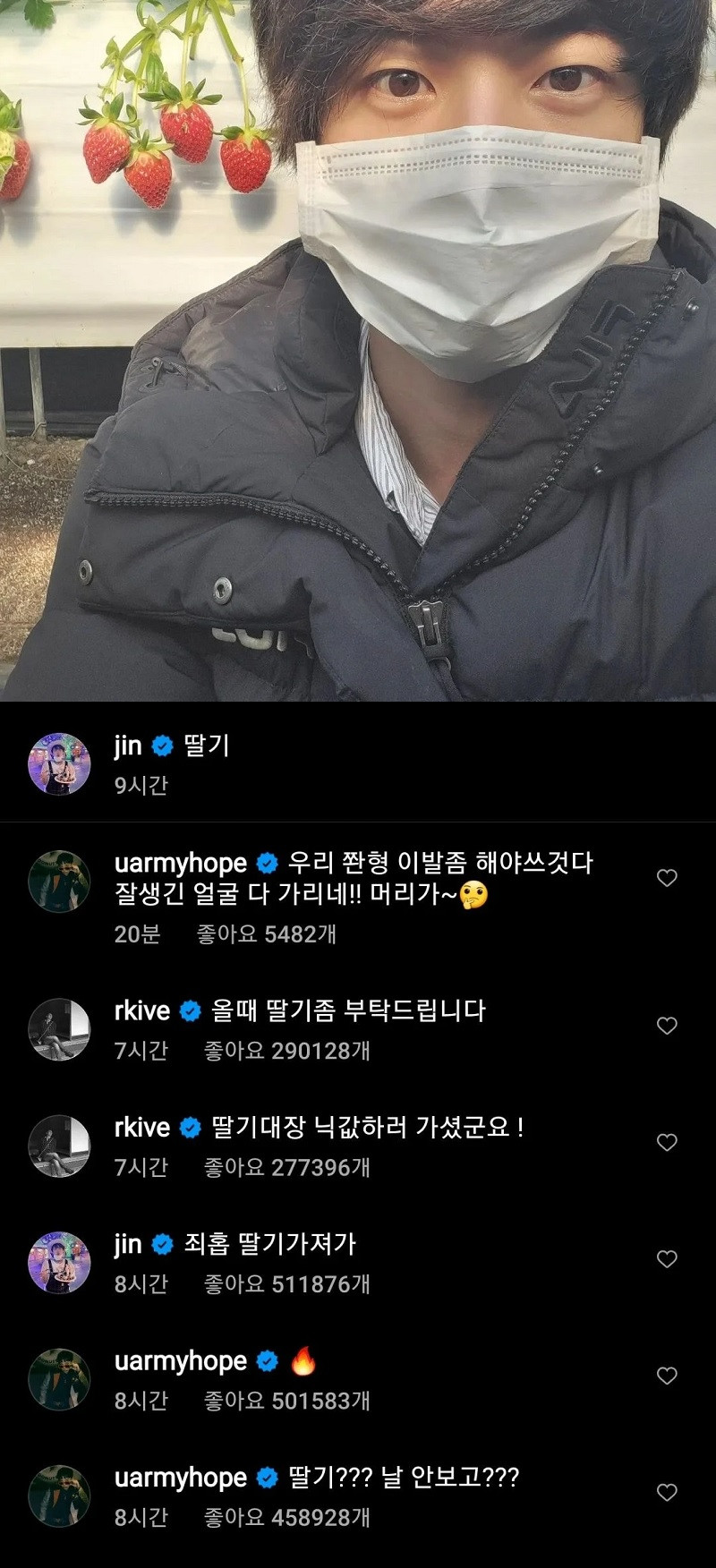
Task: Like uarmyhope's fire emoji comment
Action: pos(667,1376)
